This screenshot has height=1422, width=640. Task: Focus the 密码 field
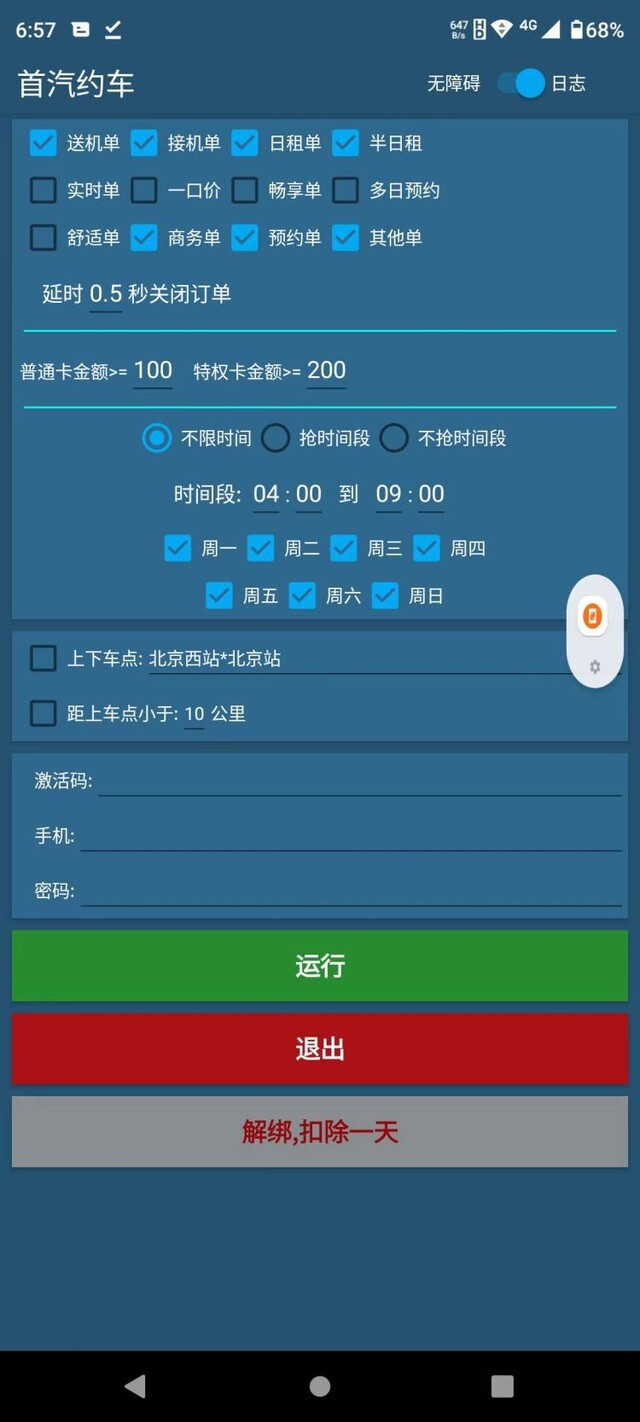pyautogui.click(x=351, y=891)
